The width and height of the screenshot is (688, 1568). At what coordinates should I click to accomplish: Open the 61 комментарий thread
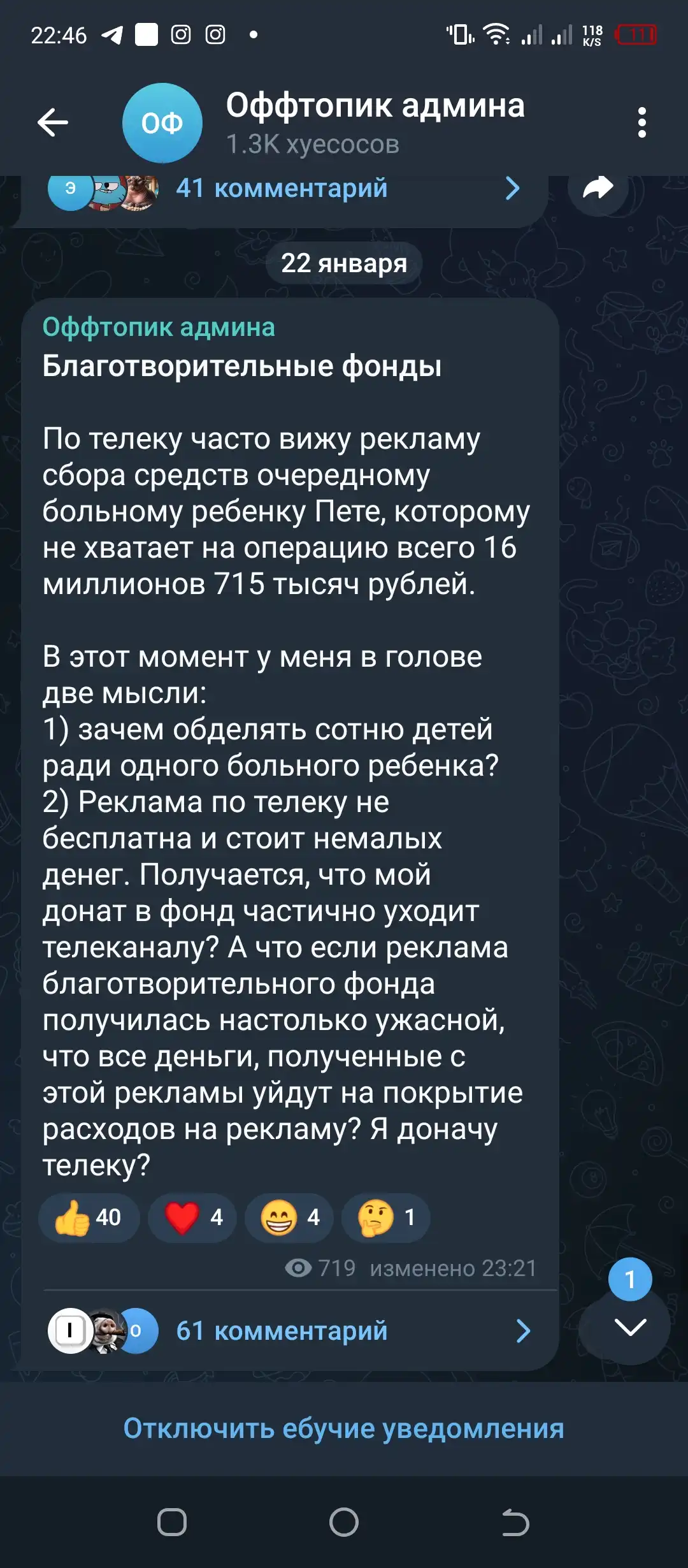coord(290,1330)
